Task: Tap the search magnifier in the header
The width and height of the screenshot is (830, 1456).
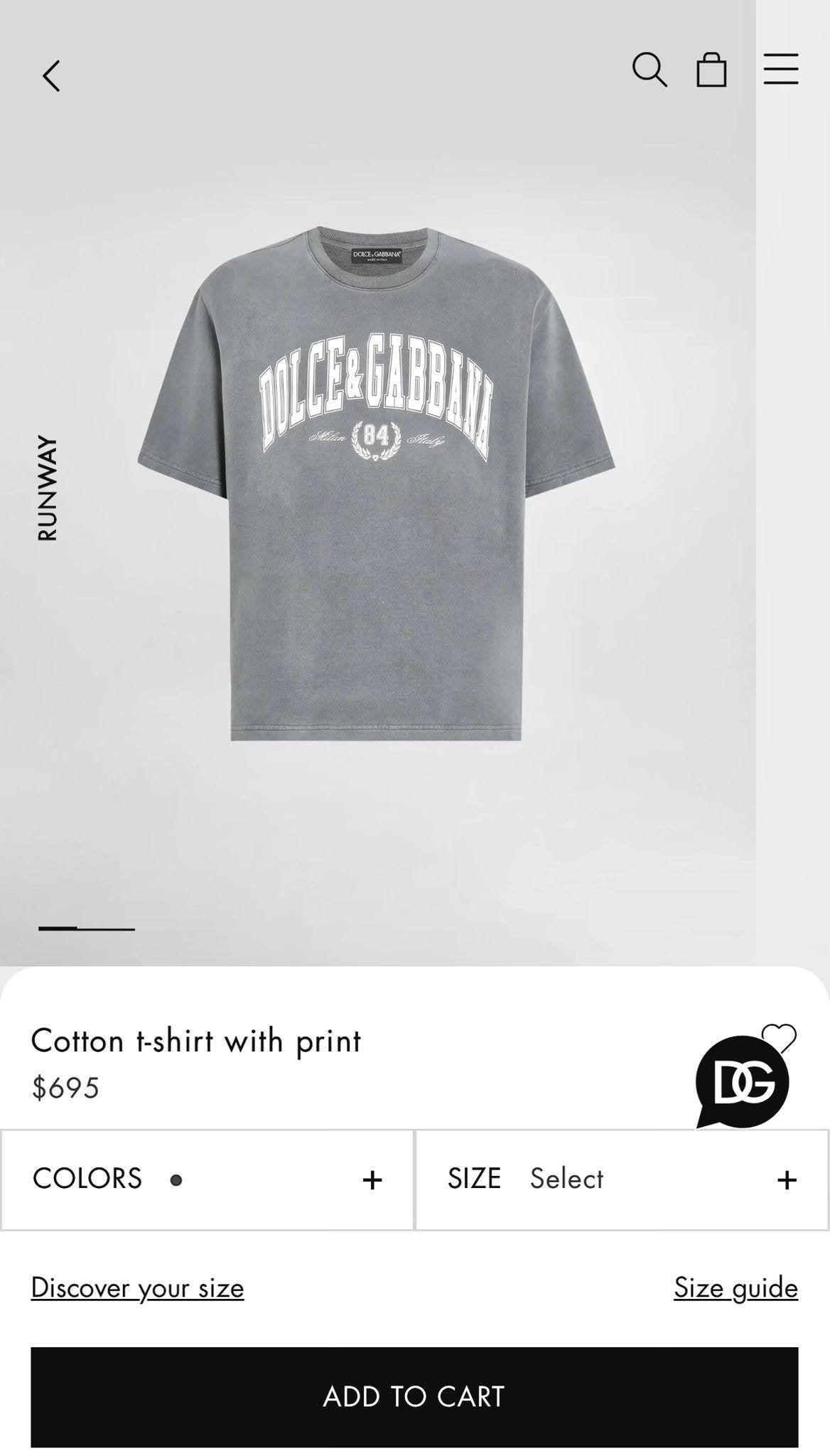Action: click(x=651, y=70)
